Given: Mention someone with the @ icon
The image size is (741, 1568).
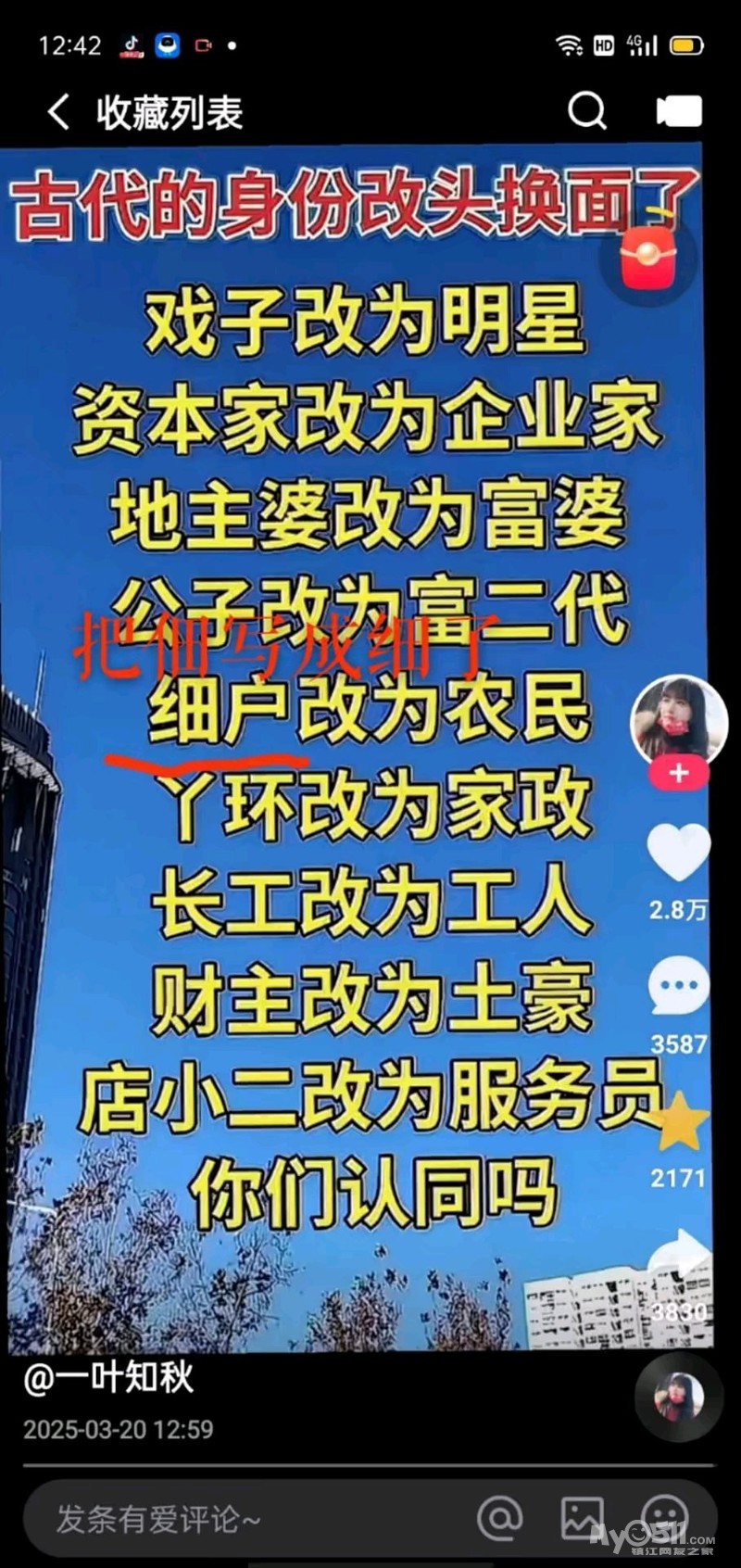Looking at the screenshot, I should 499,1518.
